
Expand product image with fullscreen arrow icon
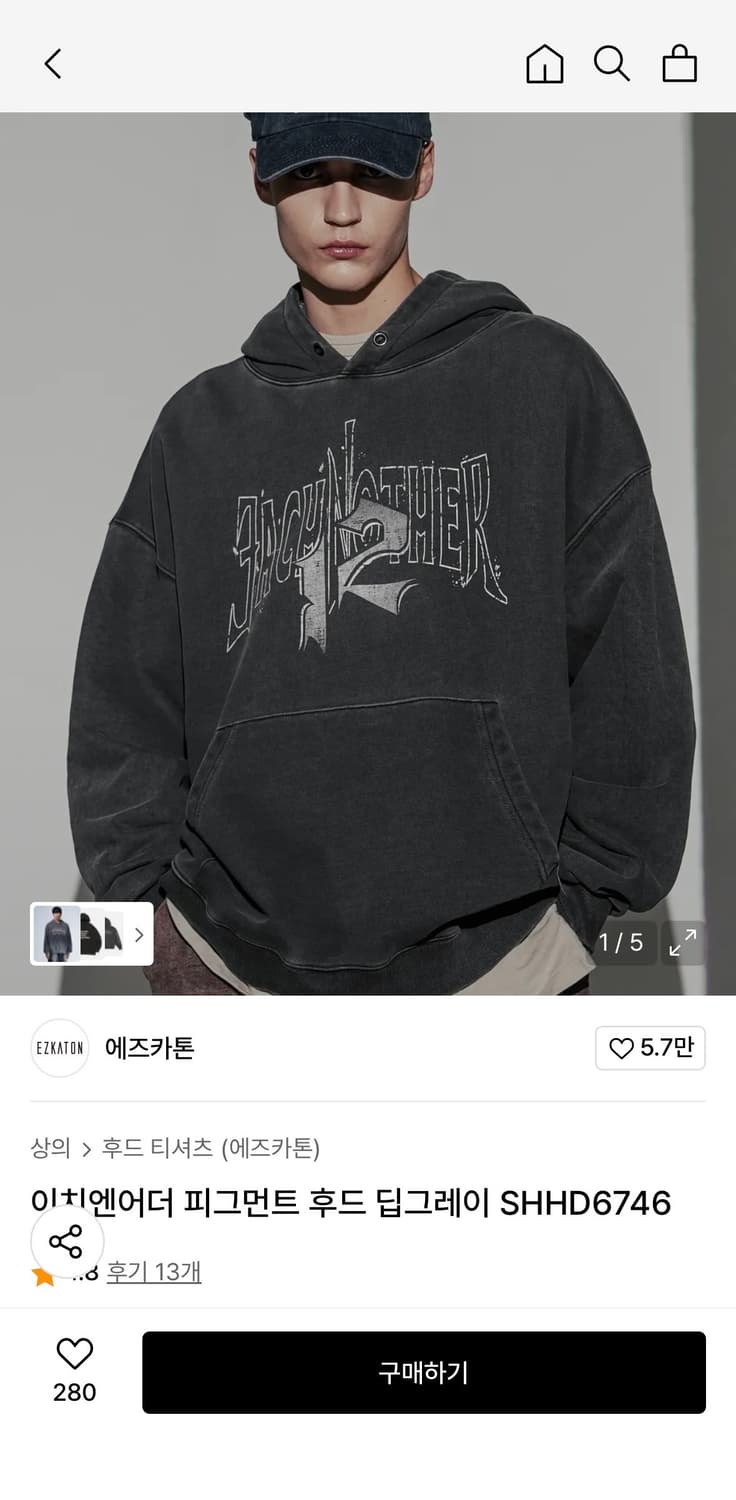click(683, 941)
